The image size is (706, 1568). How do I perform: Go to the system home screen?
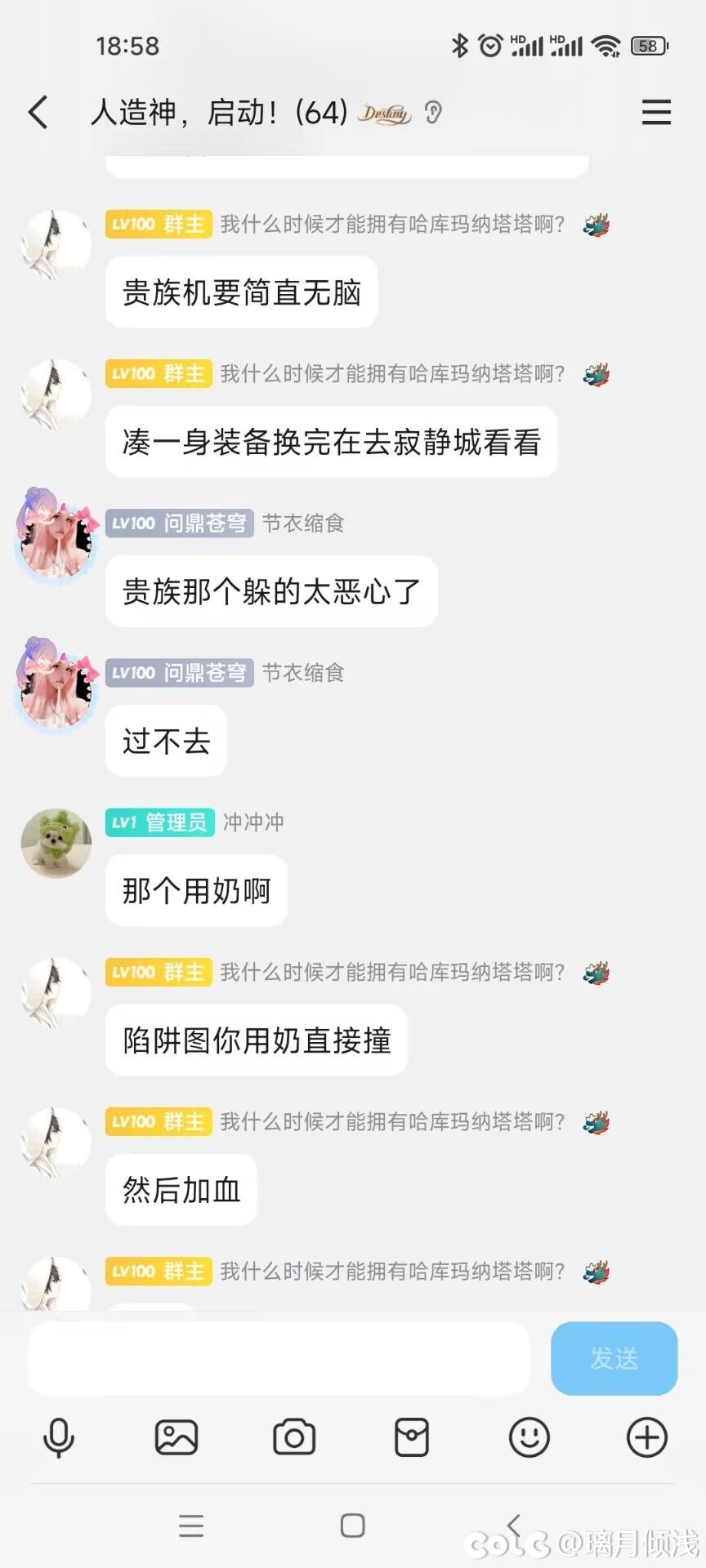point(352,1525)
